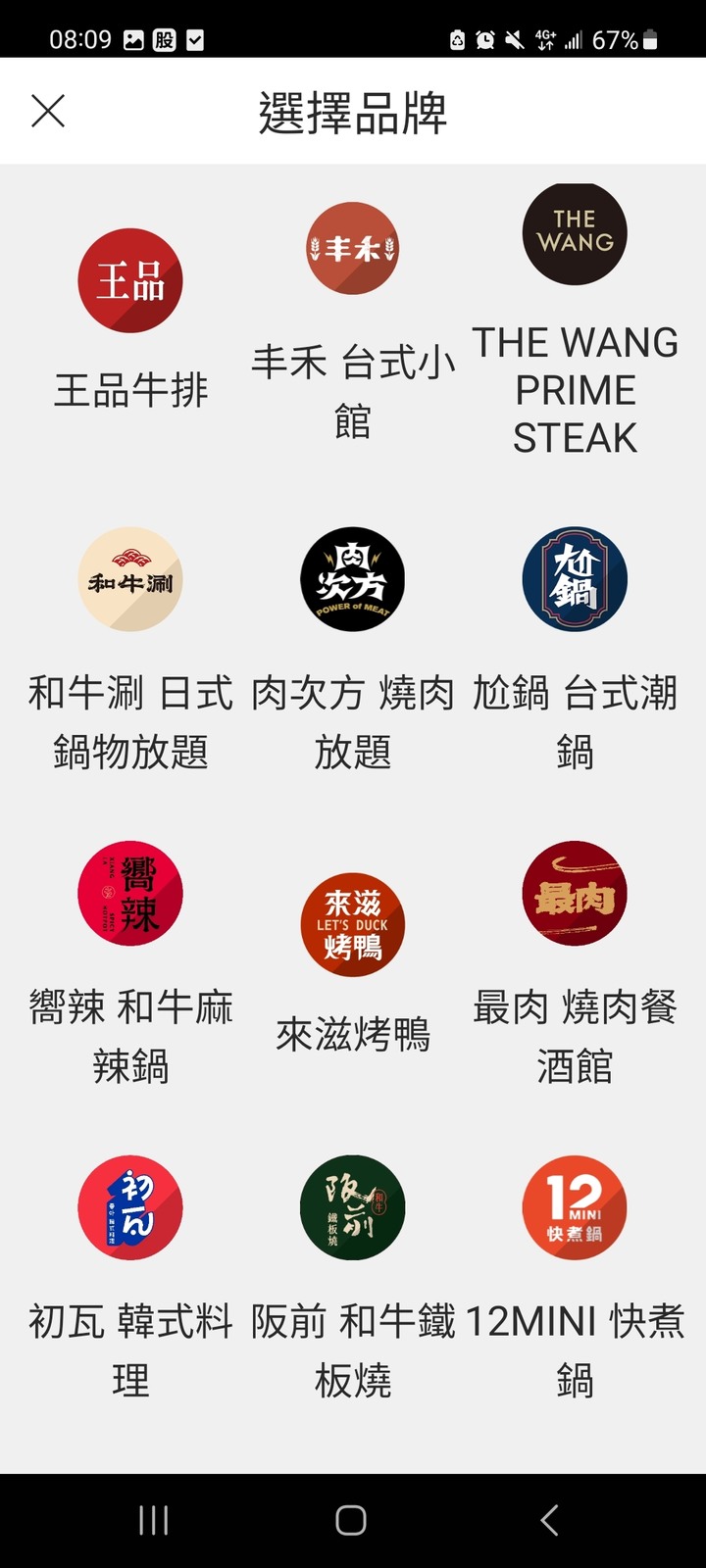Tap the system back button

[x=550, y=1520]
